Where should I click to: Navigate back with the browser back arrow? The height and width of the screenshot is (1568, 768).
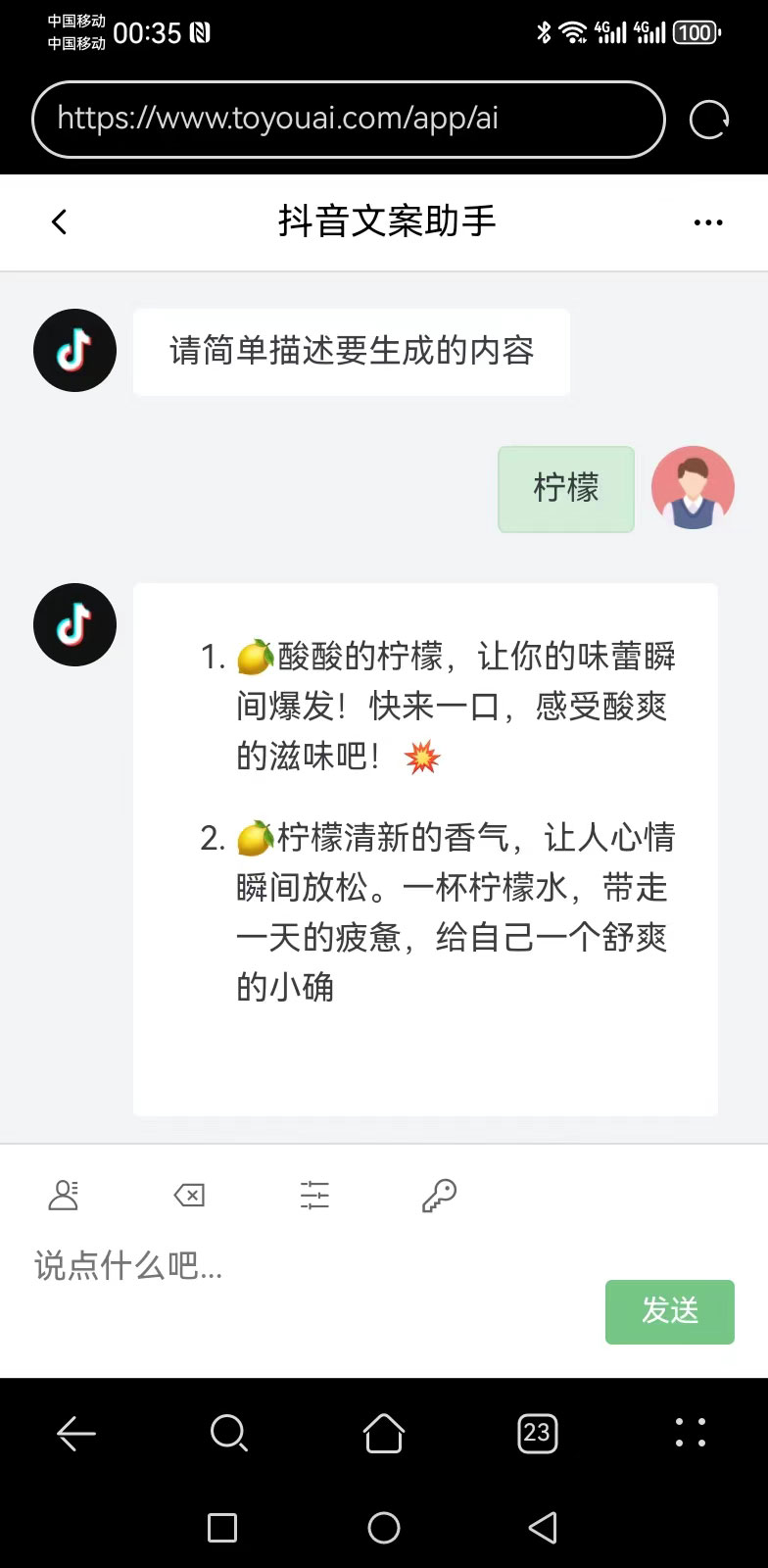click(x=76, y=1434)
